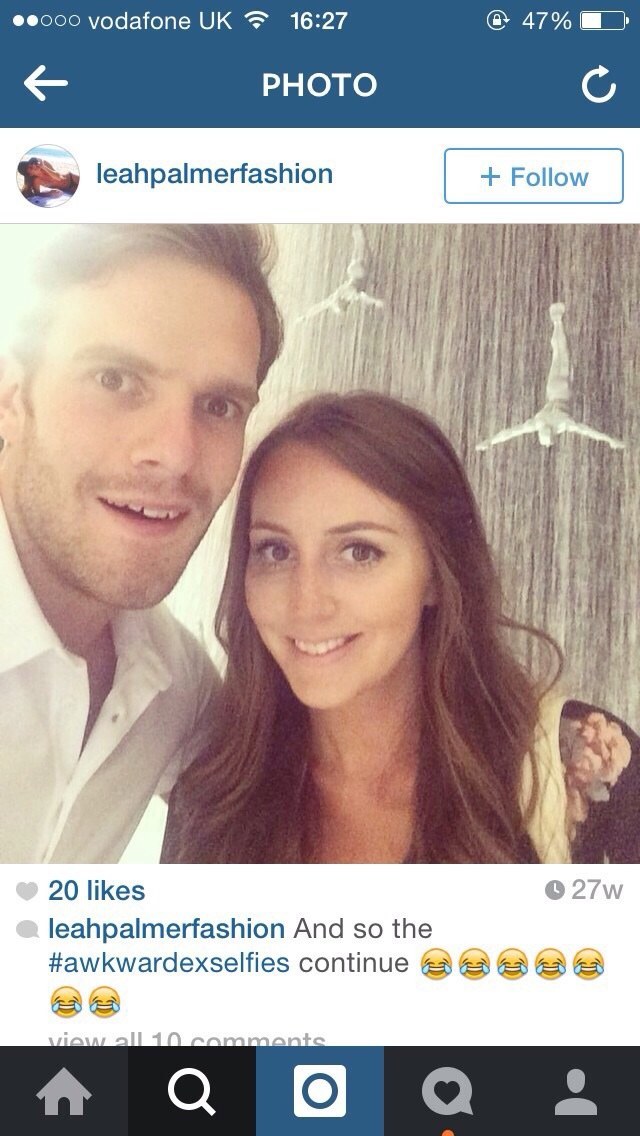Open the Activity heart tab
The image size is (640, 1136).
[x=448, y=1091]
